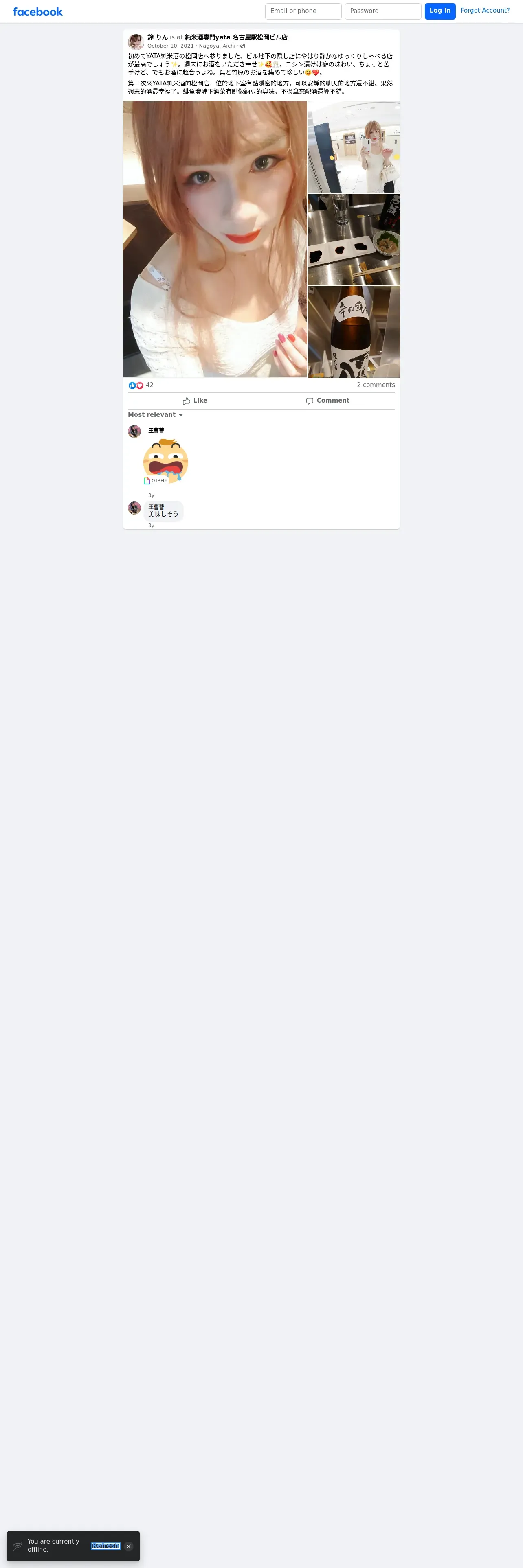Open the Forgot Account link

[485, 10]
